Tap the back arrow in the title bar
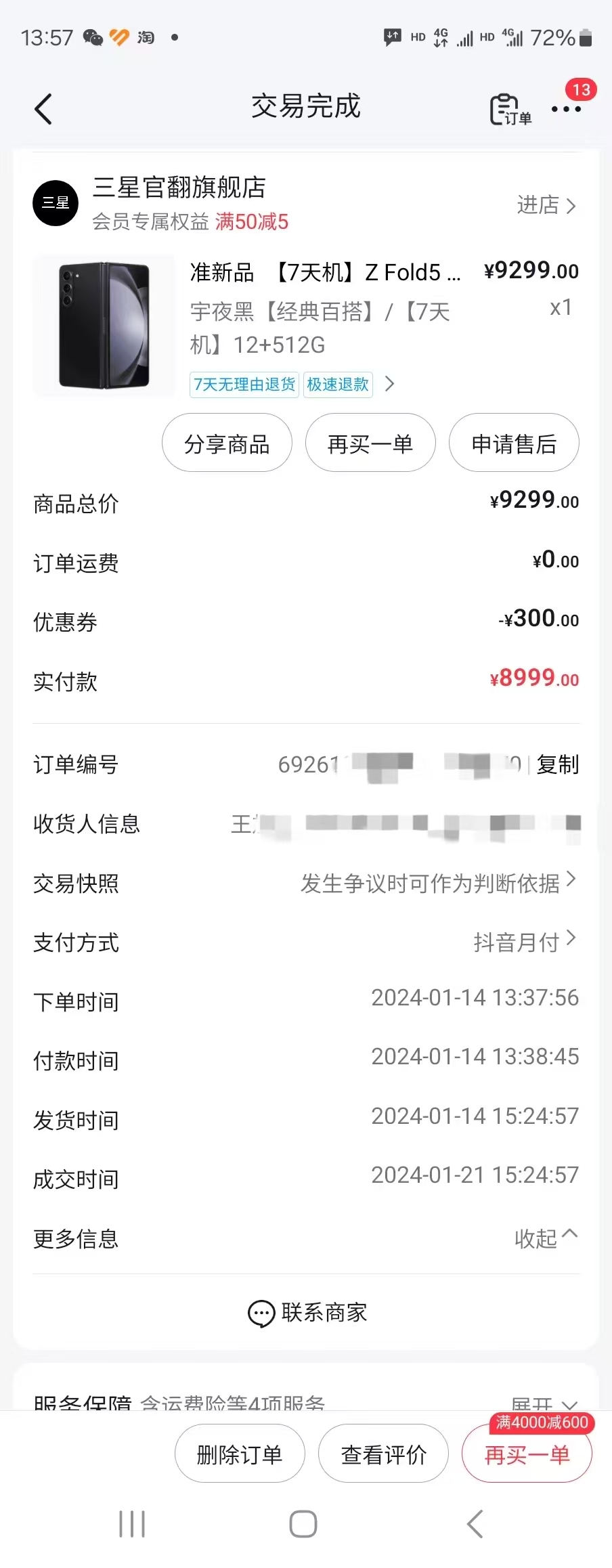 pos(43,108)
